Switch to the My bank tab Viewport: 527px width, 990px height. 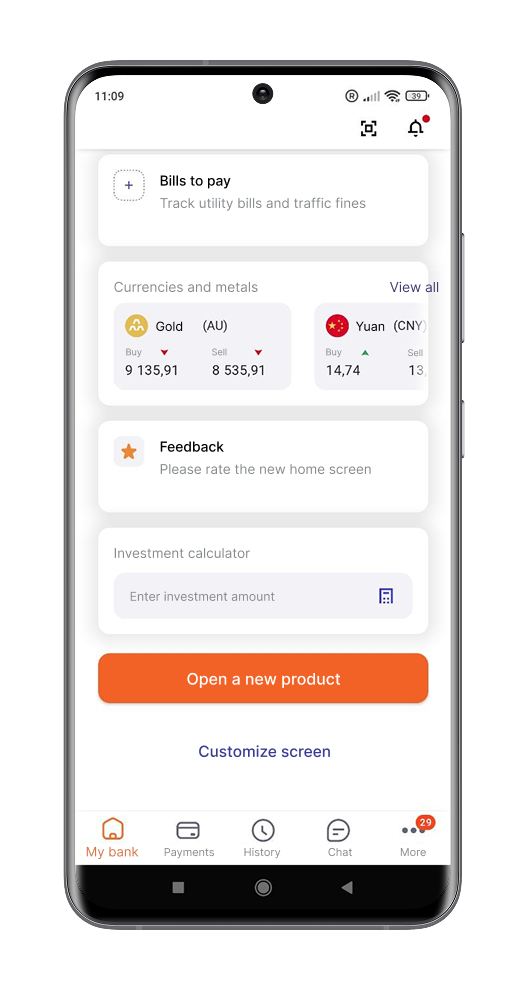click(112, 838)
